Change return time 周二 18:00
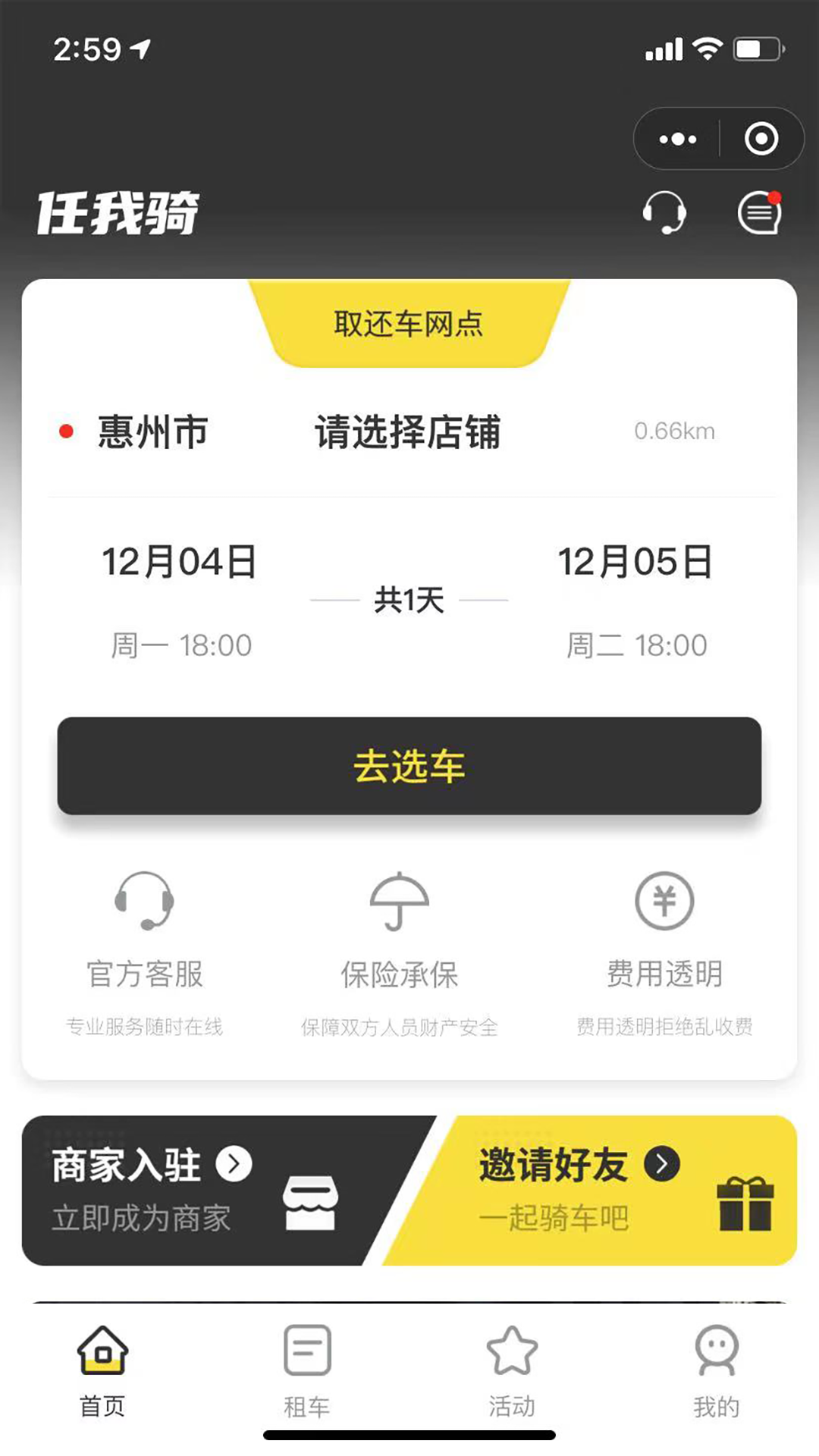819x1456 pixels. click(639, 644)
